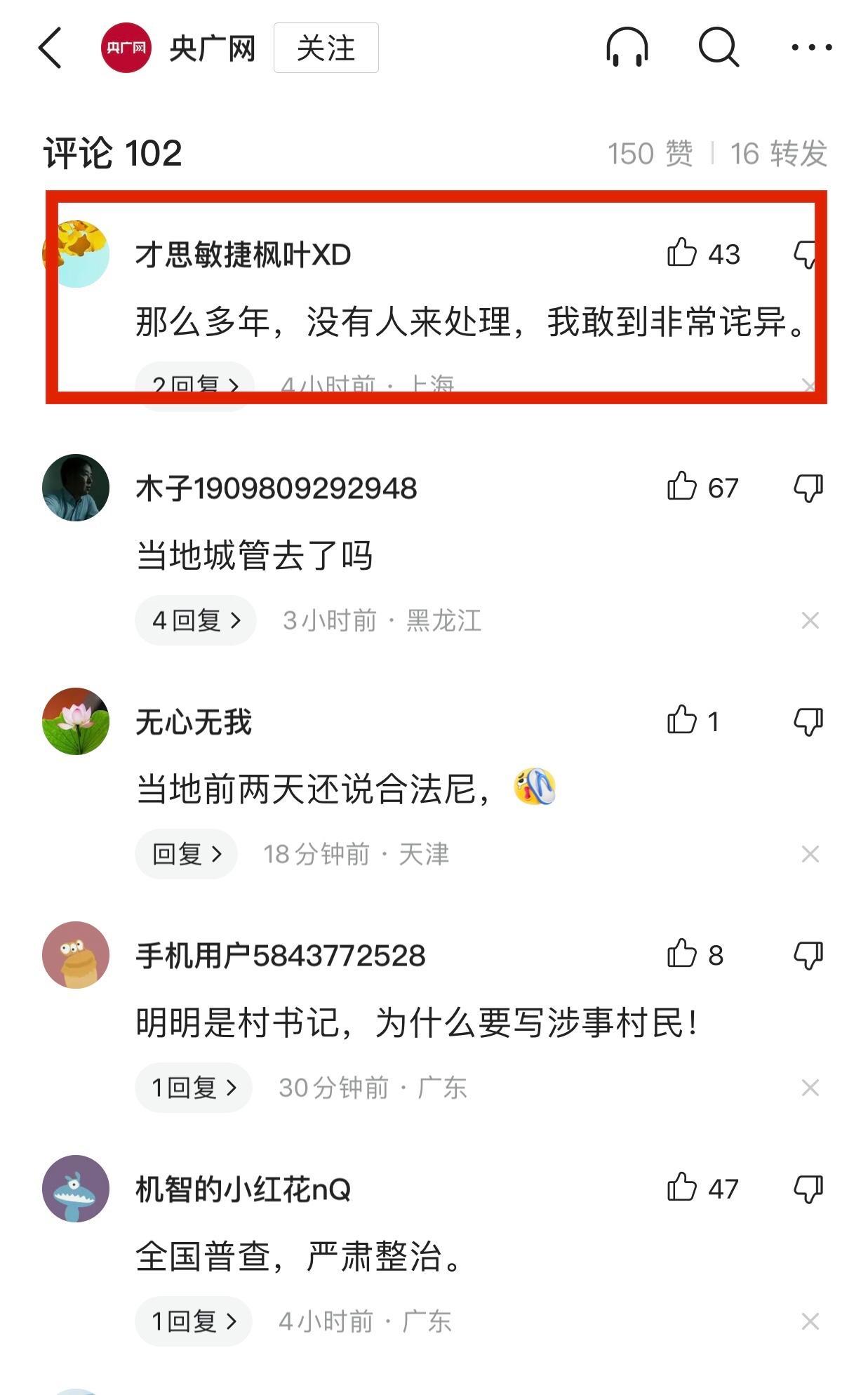View 机智的小红花nQ's avatar profile
Viewport: 868px width, 1395px height.
tap(76, 1189)
